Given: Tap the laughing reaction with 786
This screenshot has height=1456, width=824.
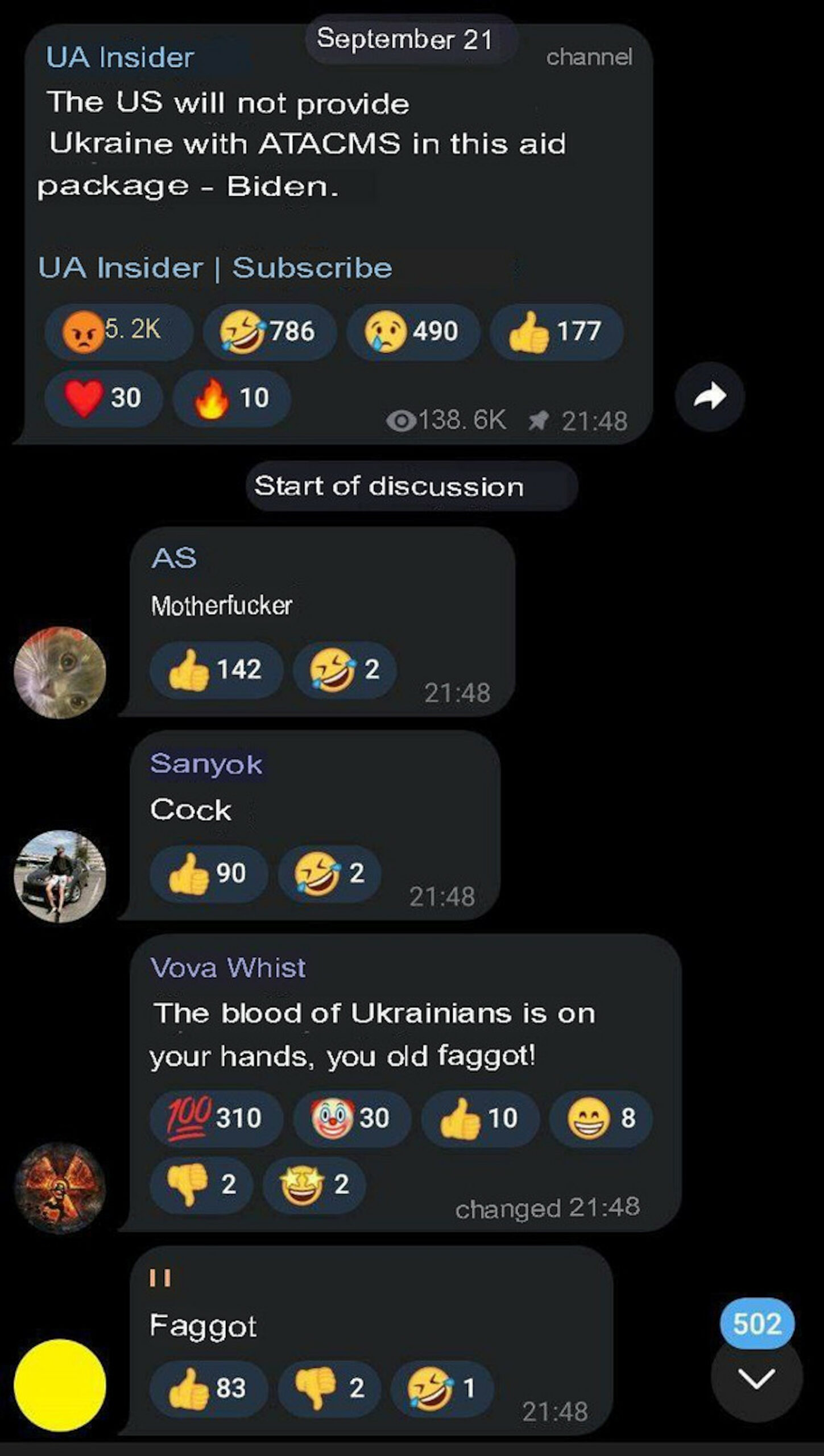Looking at the screenshot, I should coord(268,332).
